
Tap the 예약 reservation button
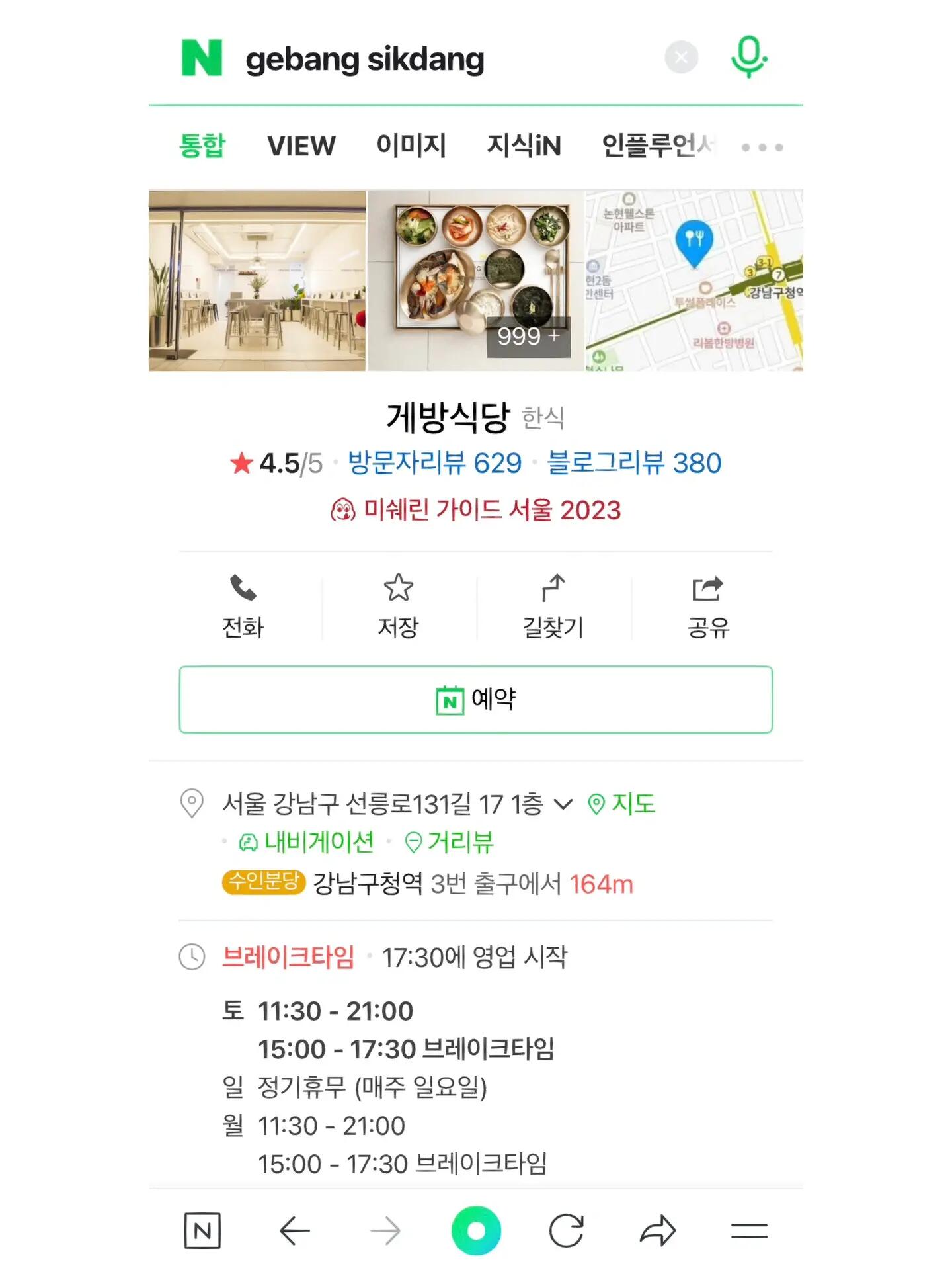point(475,699)
